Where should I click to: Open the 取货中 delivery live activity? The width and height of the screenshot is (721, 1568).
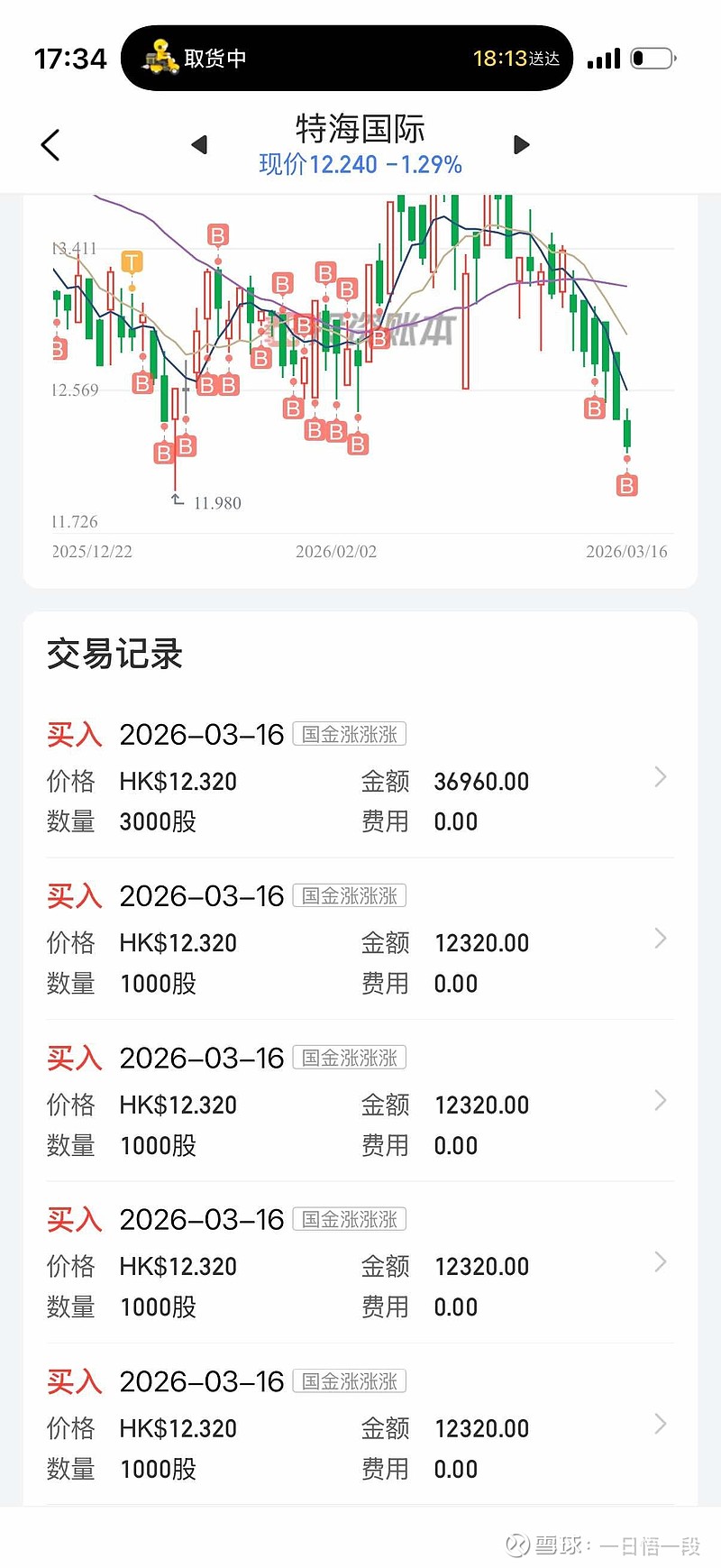346,59
